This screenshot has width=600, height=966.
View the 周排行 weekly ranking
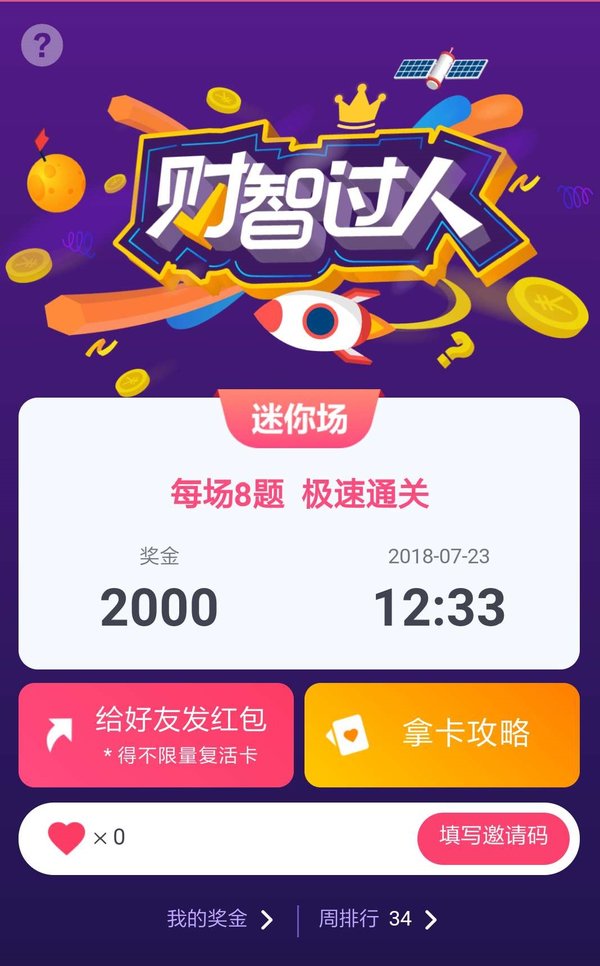(x=378, y=919)
